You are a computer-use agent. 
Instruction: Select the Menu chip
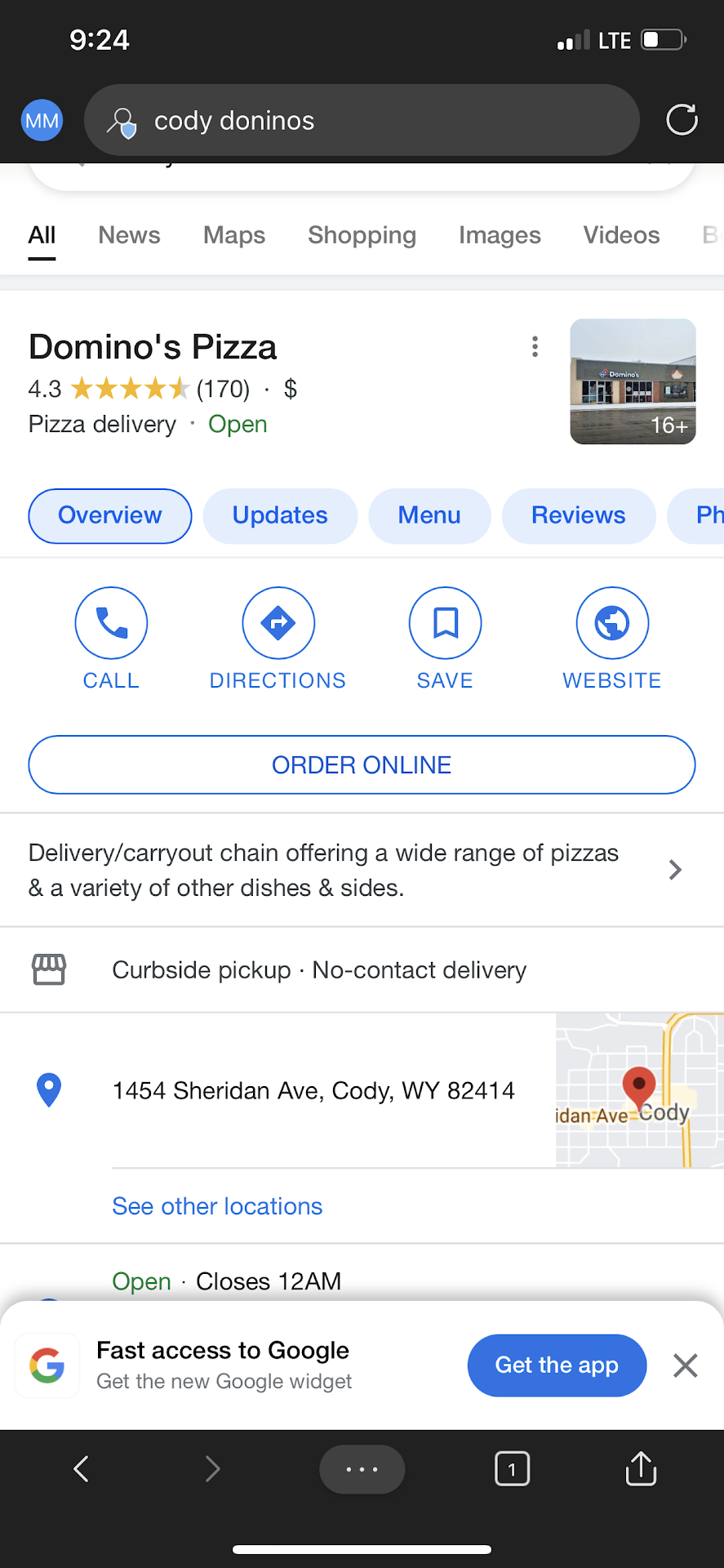click(429, 515)
